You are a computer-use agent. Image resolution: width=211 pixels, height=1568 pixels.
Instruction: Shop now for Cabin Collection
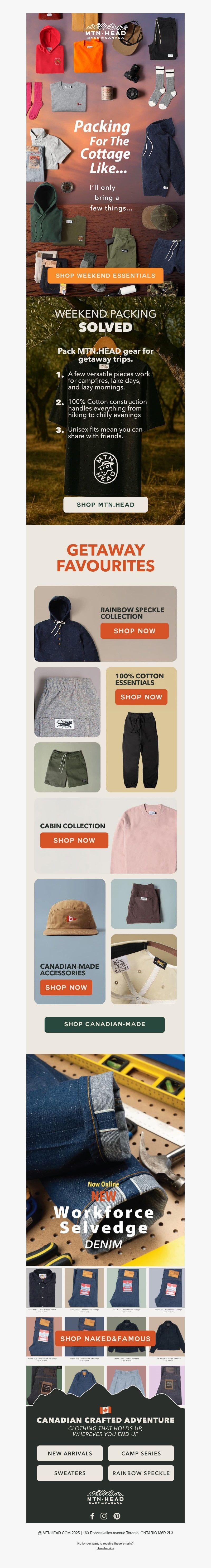point(74,840)
